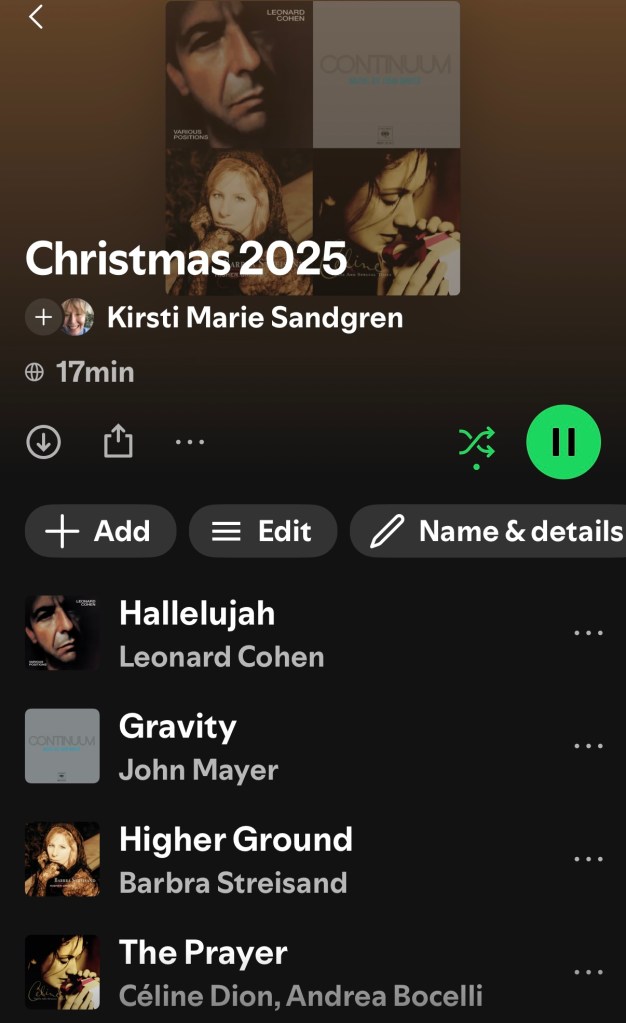The width and height of the screenshot is (626, 1023).
Task: Open the playlist's three-dot options menu
Action: tap(190, 441)
